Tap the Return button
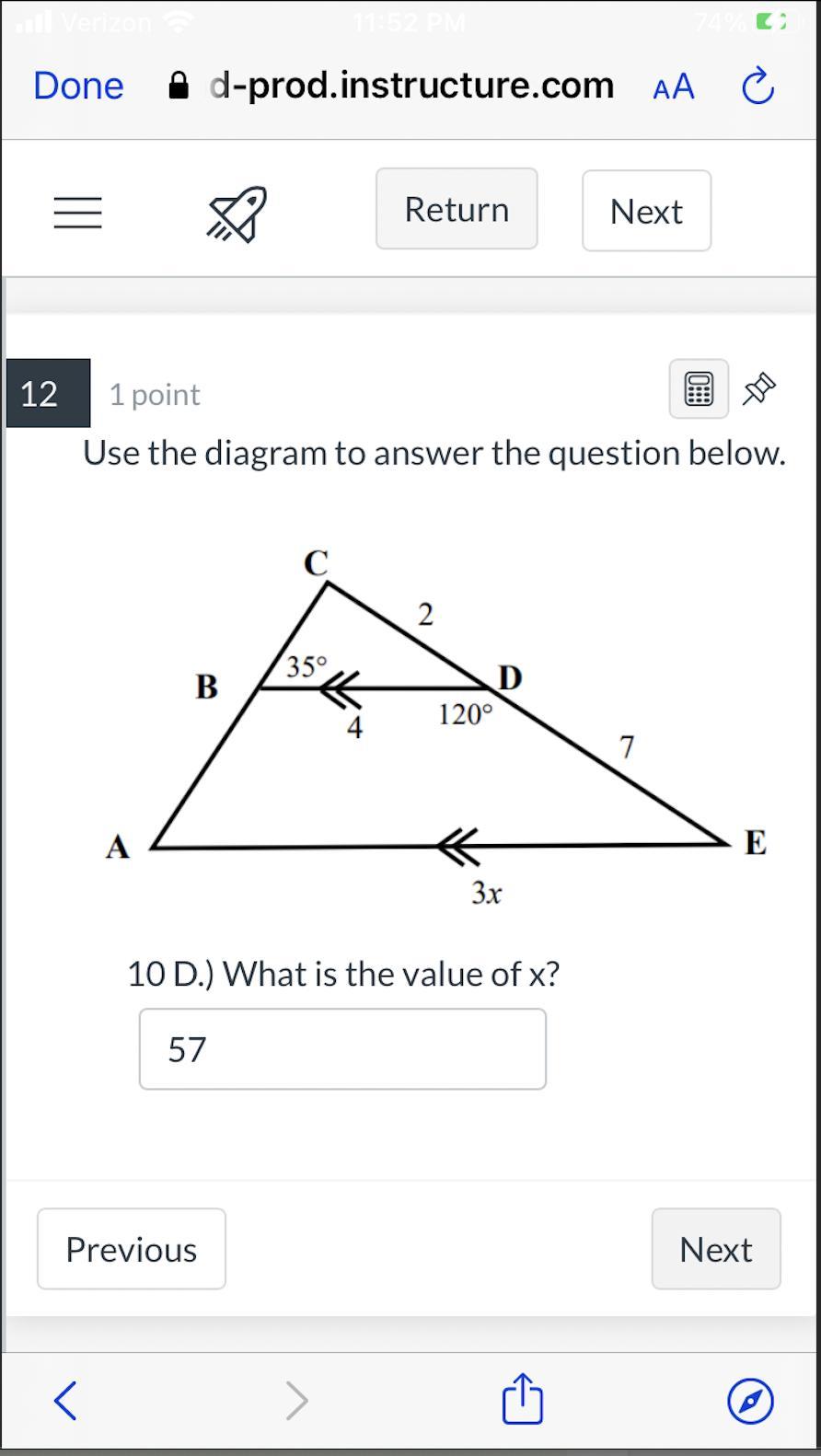The width and height of the screenshot is (821, 1456). pos(457,209)
